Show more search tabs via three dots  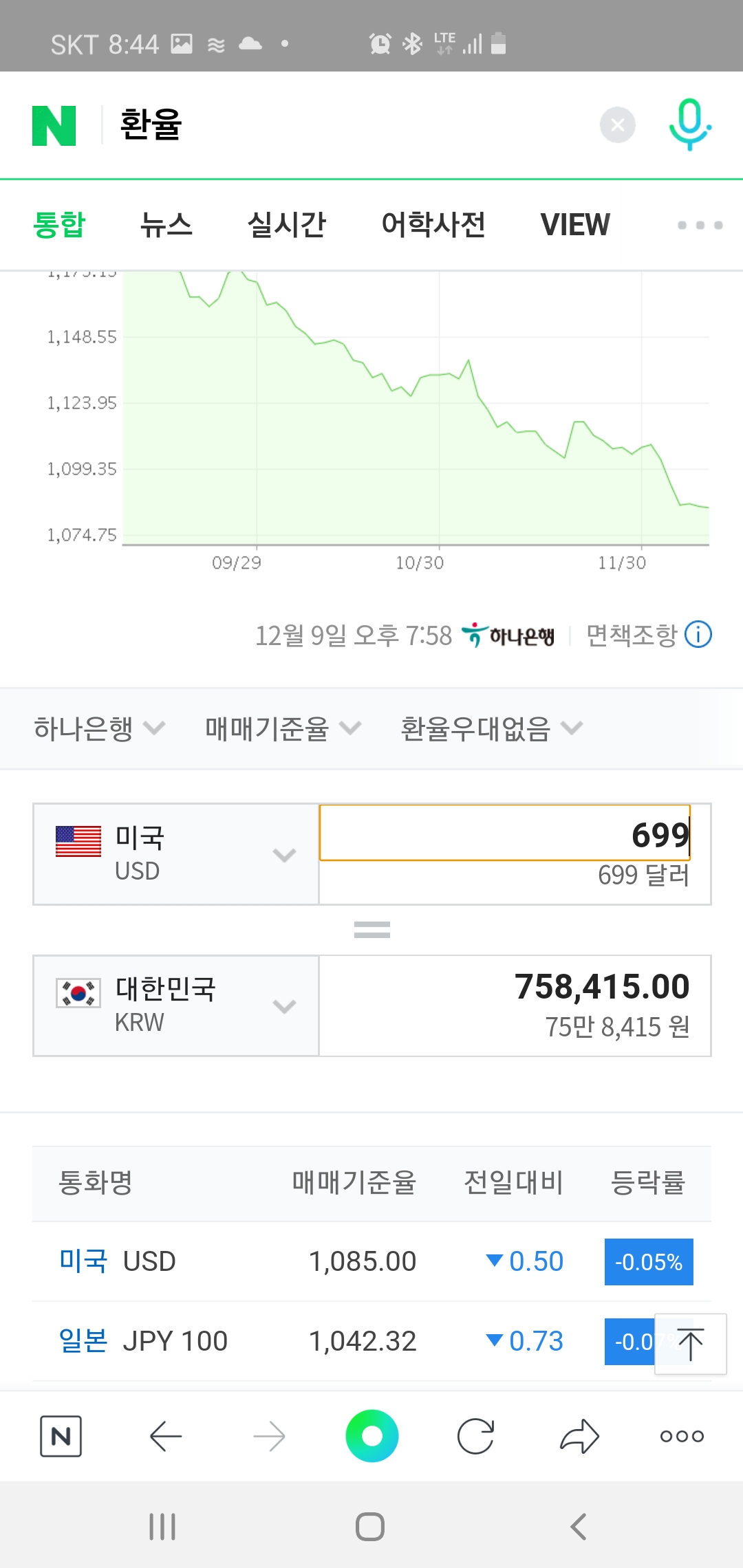click(x=700, y=225)
